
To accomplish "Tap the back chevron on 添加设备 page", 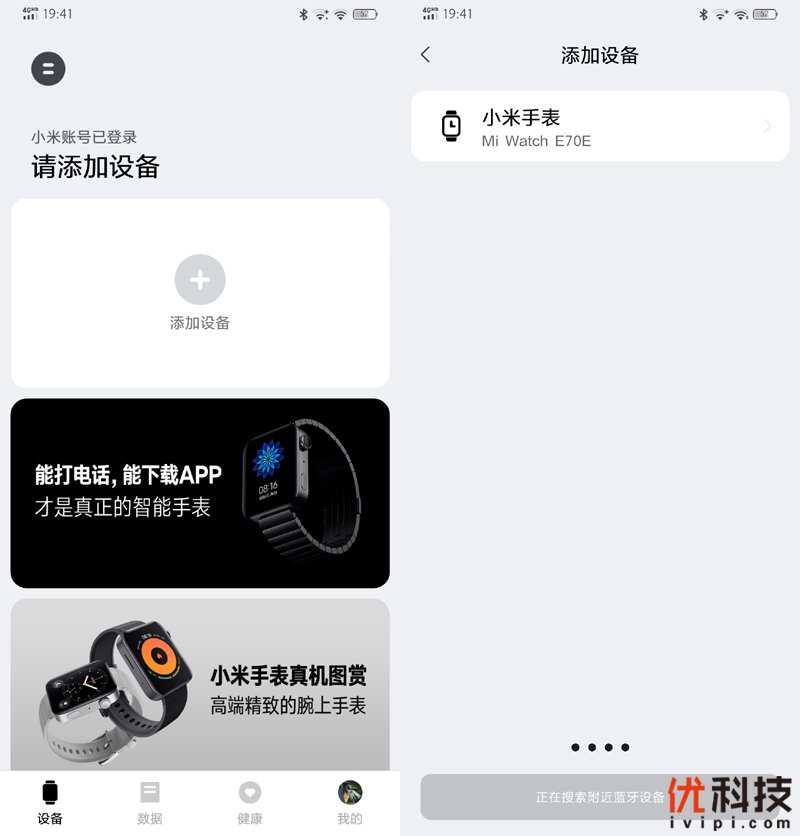I will [425, 56].
